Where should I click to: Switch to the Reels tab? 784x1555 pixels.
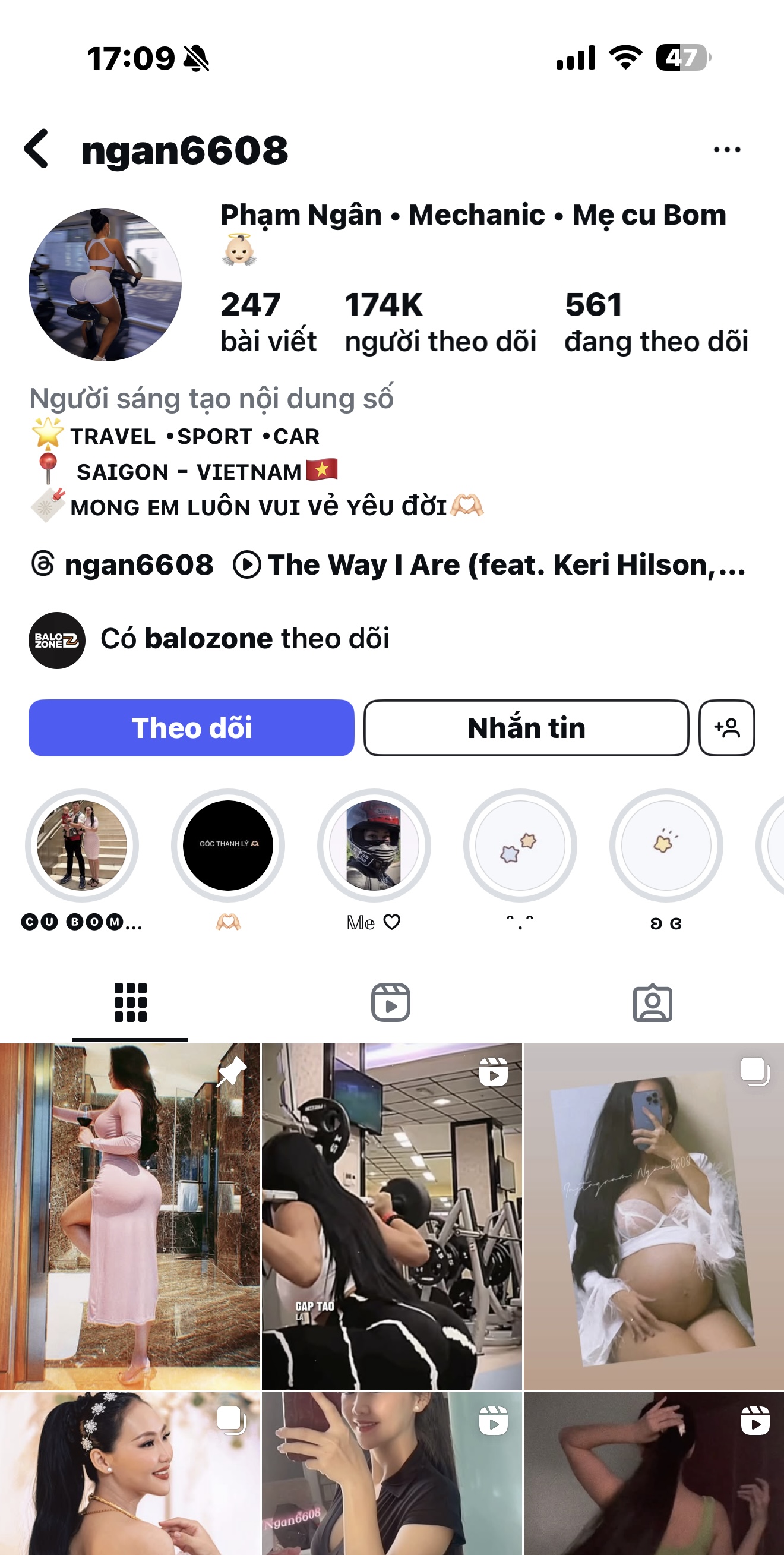(x=390, y=1002)
